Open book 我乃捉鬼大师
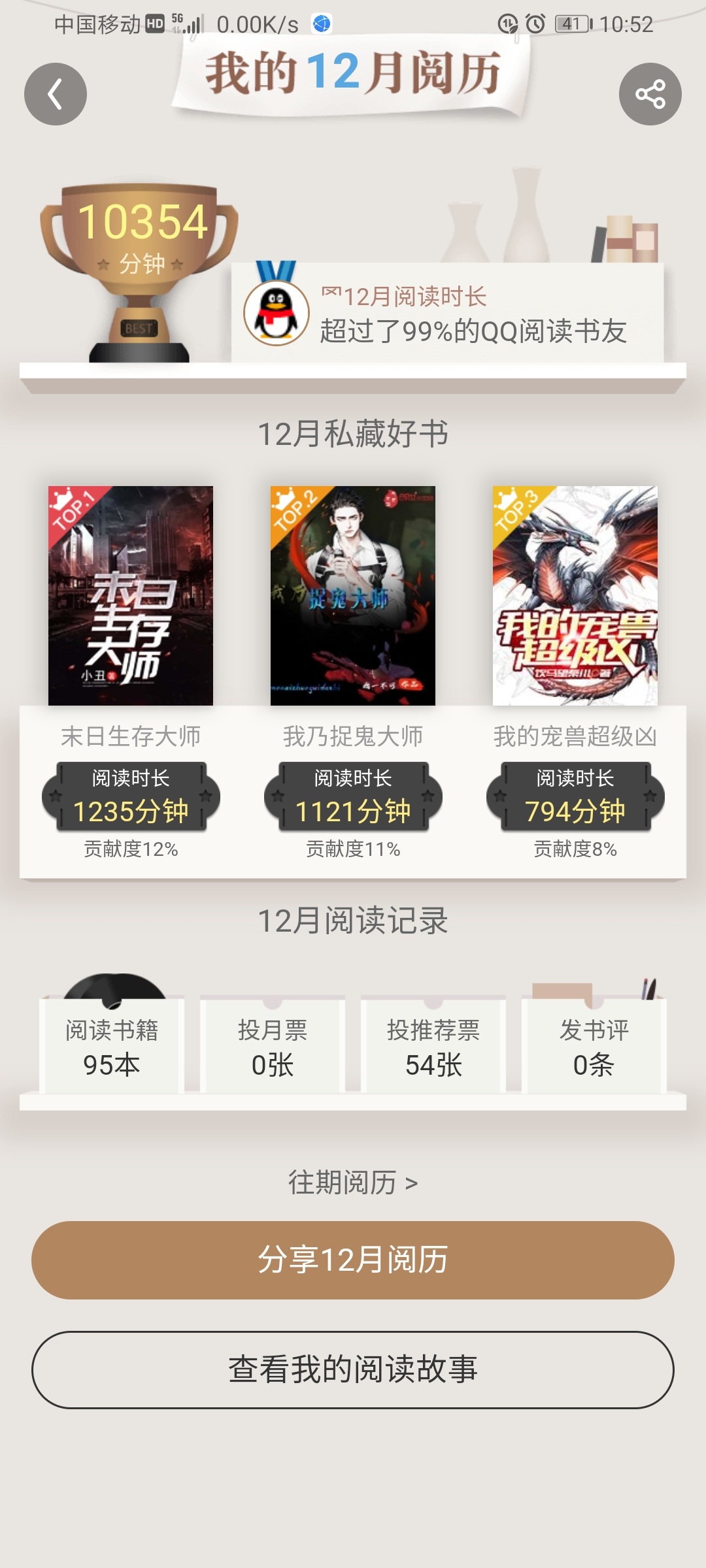 coord(353,595)
